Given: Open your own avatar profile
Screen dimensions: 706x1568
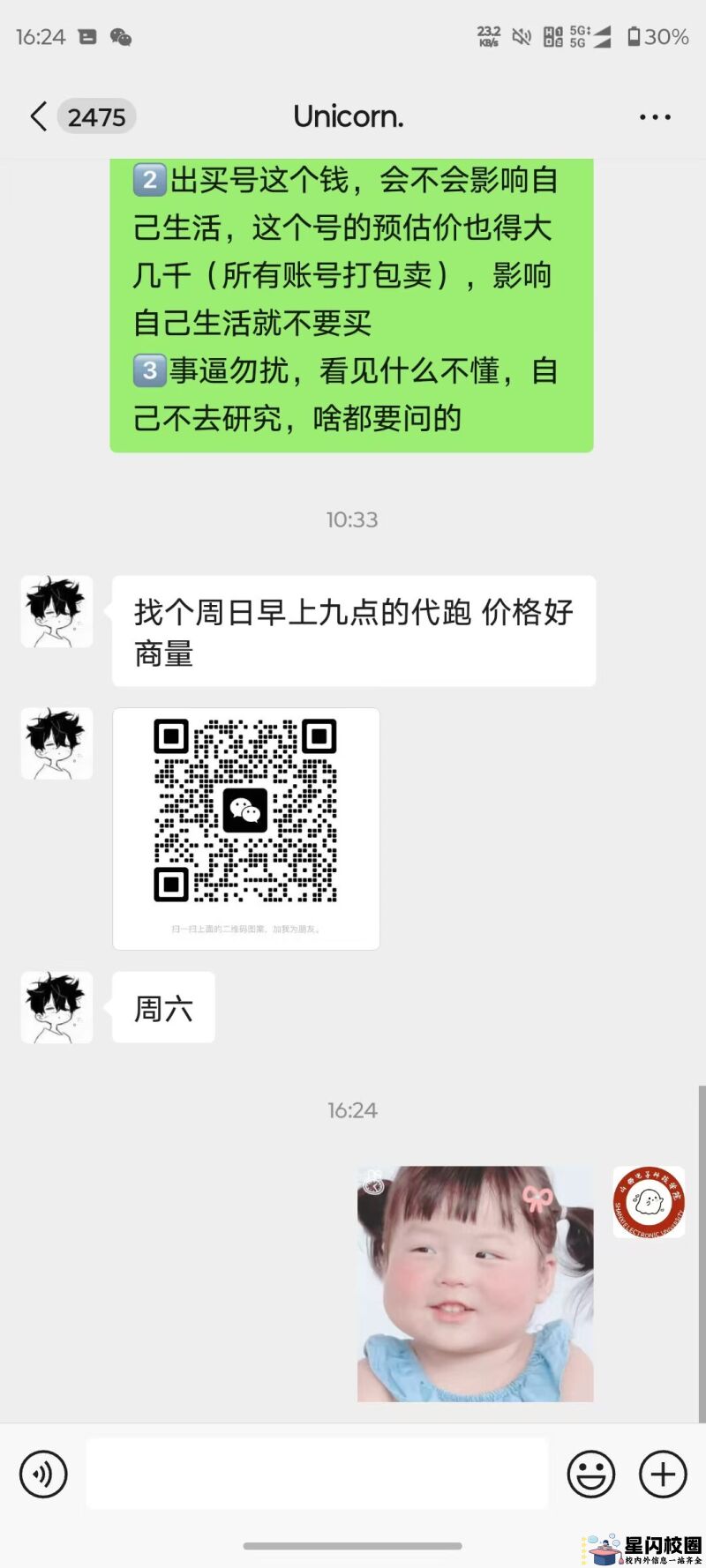Looking at the screenshot, I should click(x=649, y=1201).
